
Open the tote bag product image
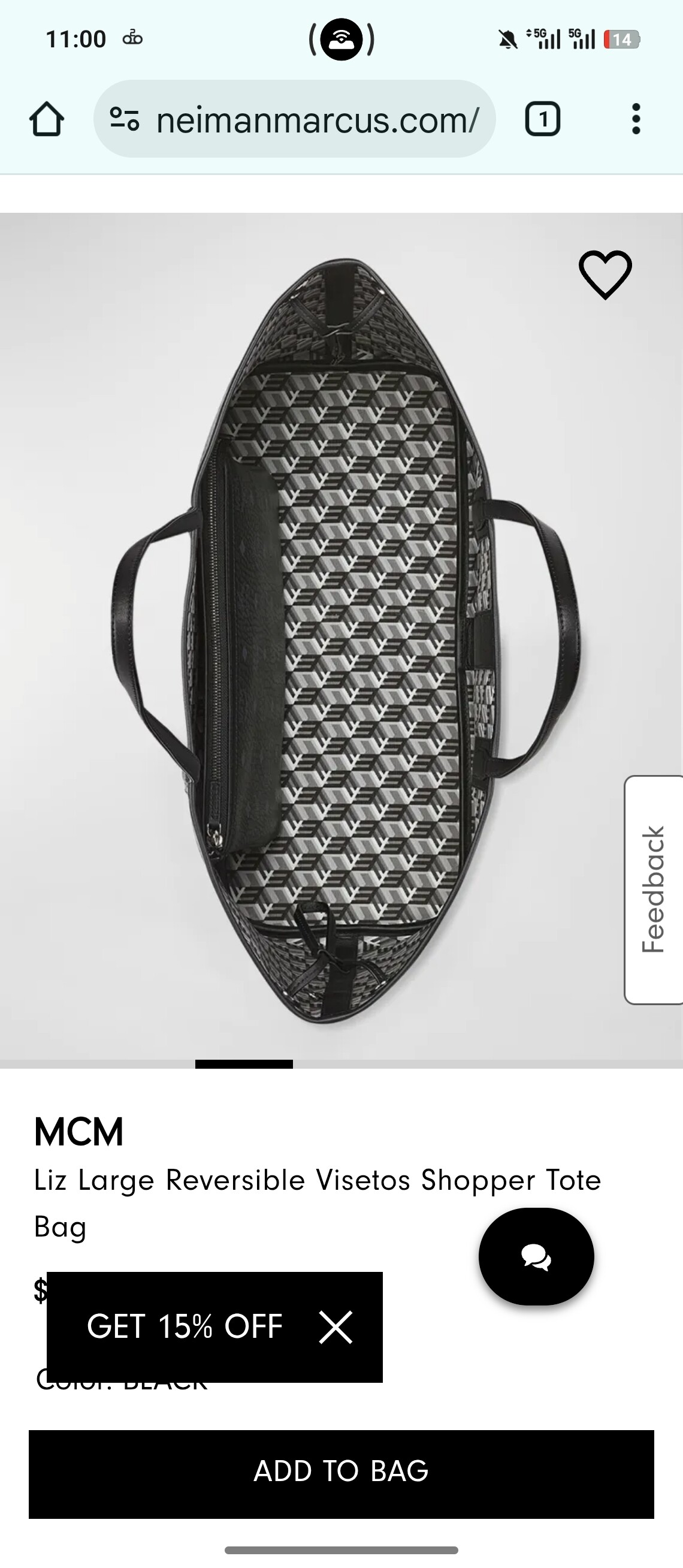340,639
